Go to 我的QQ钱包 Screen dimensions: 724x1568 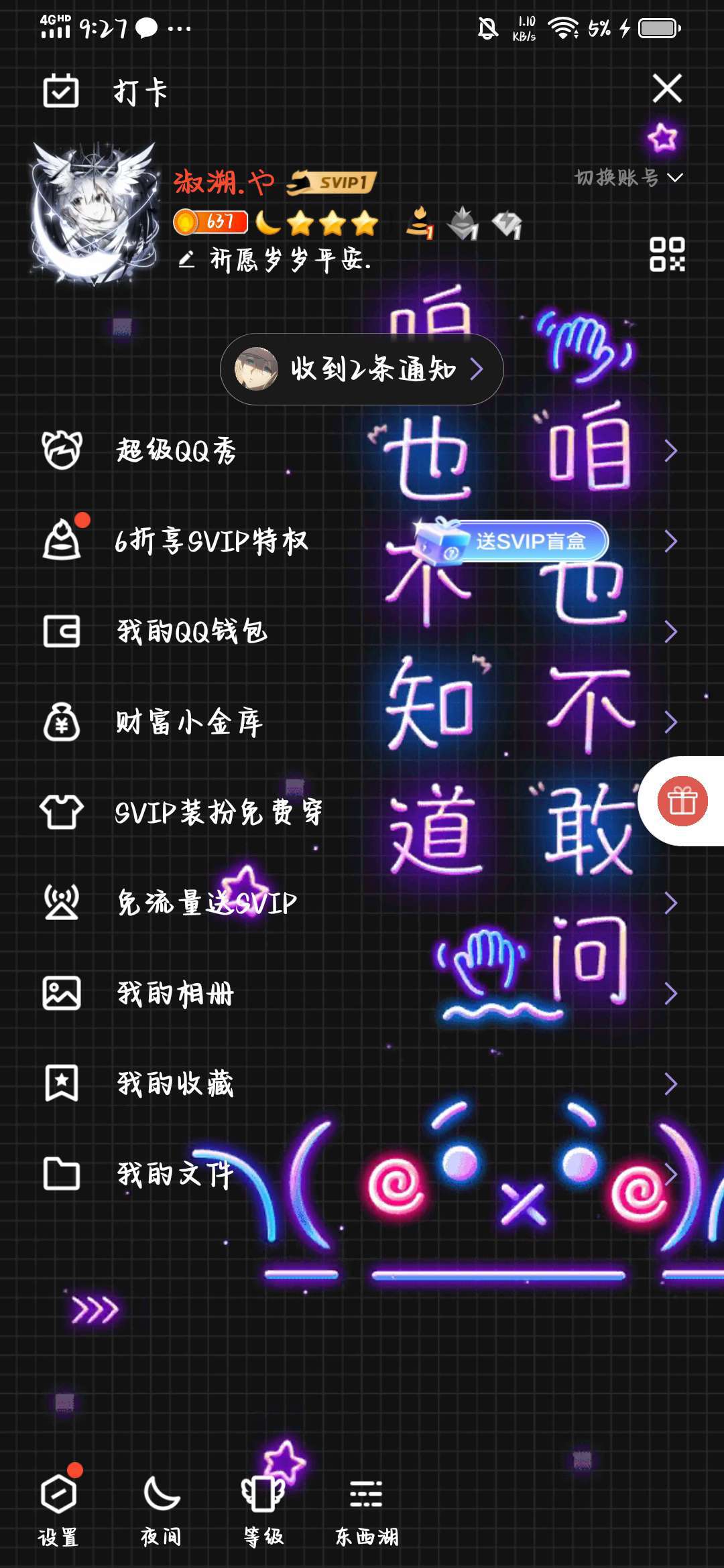coord(192,631)
